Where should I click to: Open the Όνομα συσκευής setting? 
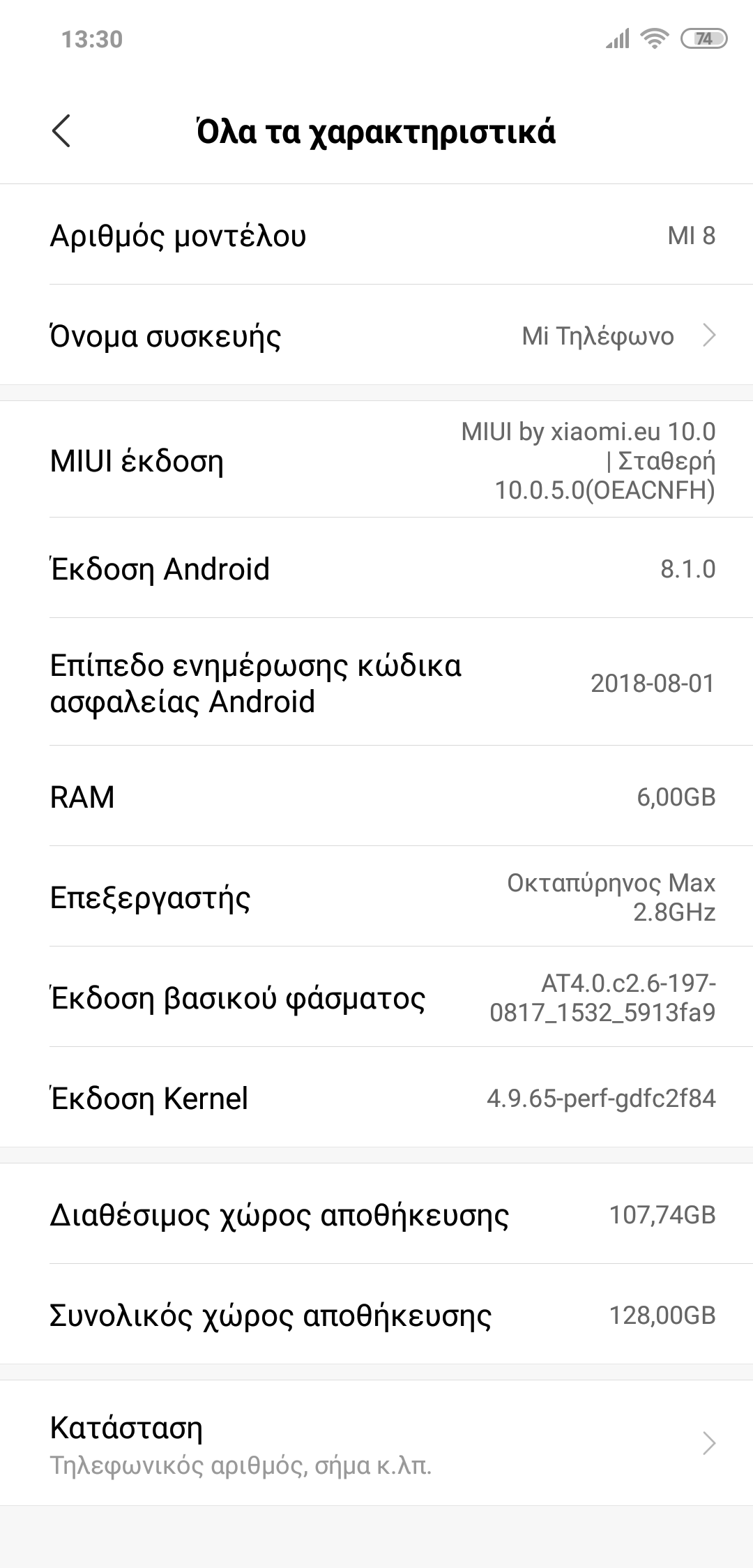(376, 336)
